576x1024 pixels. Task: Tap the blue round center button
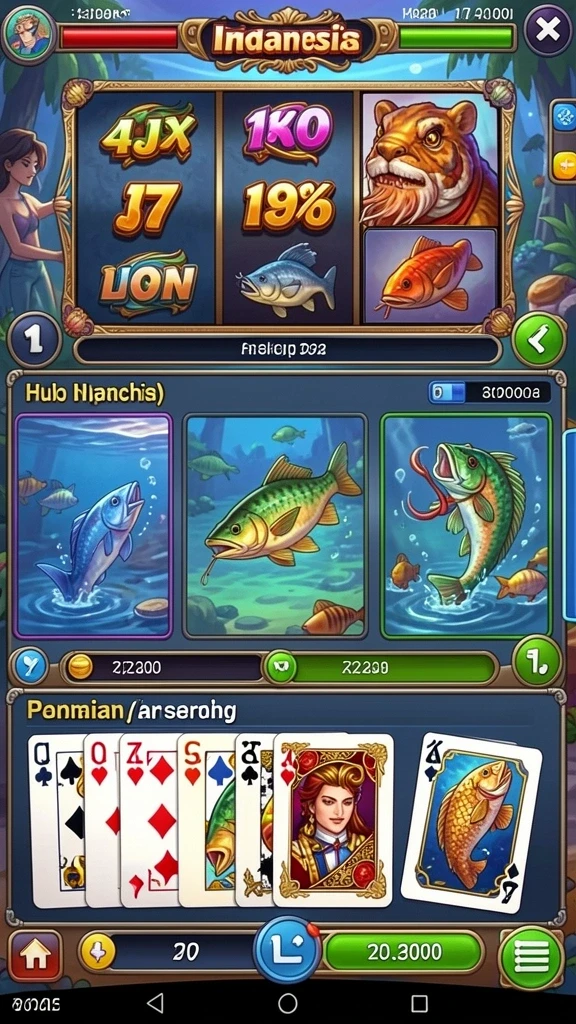pos(287,951)
